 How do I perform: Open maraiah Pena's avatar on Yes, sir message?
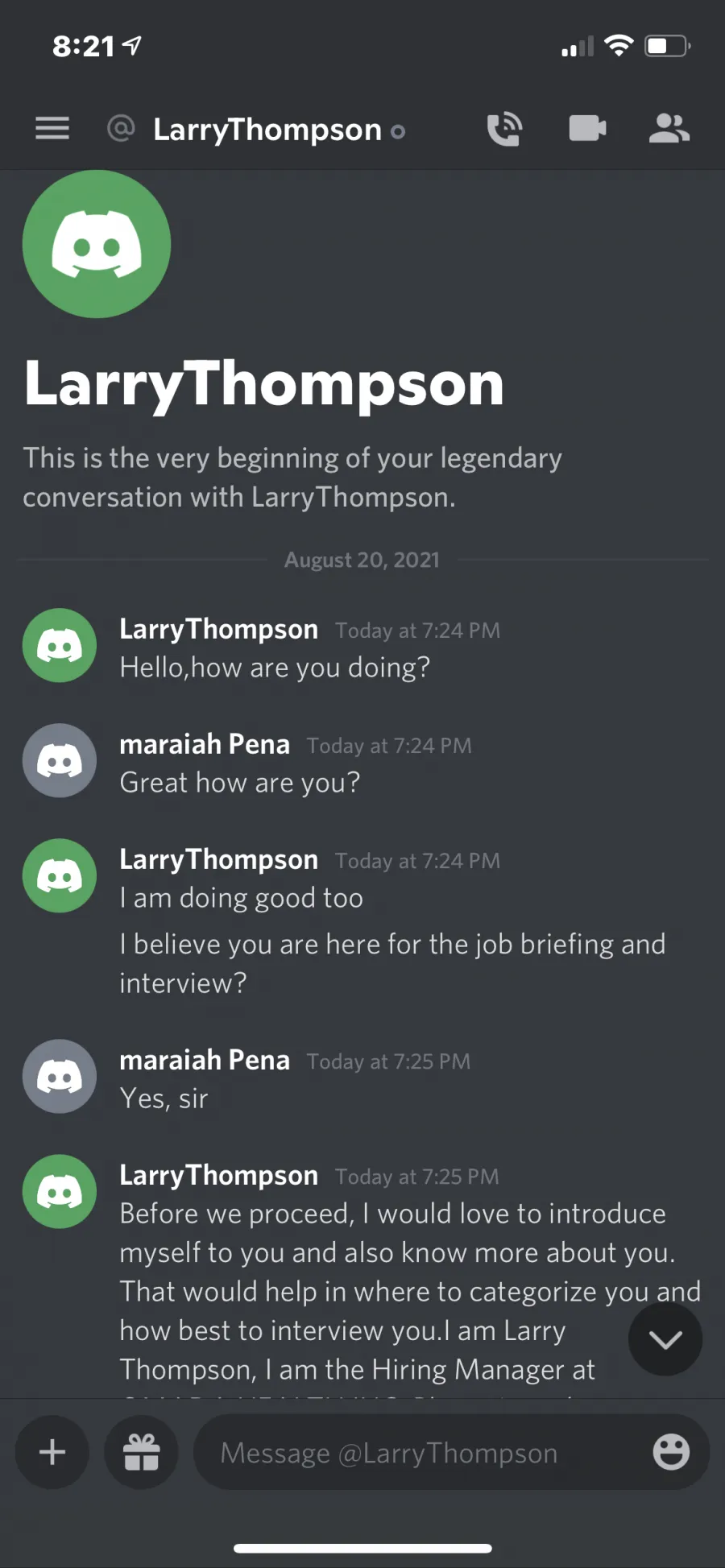[x=60, y=1076]
